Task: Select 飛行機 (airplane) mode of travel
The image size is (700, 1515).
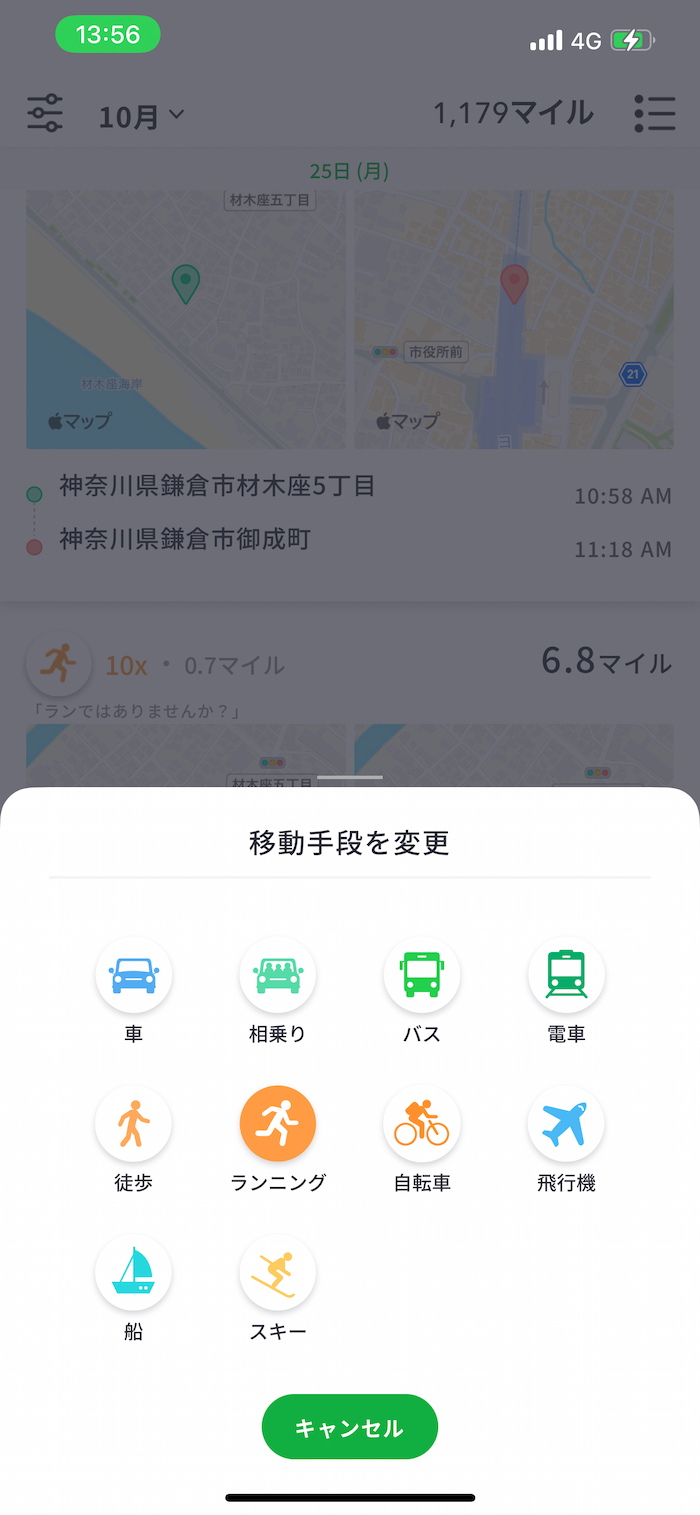Action: (x=566, y=1124)
